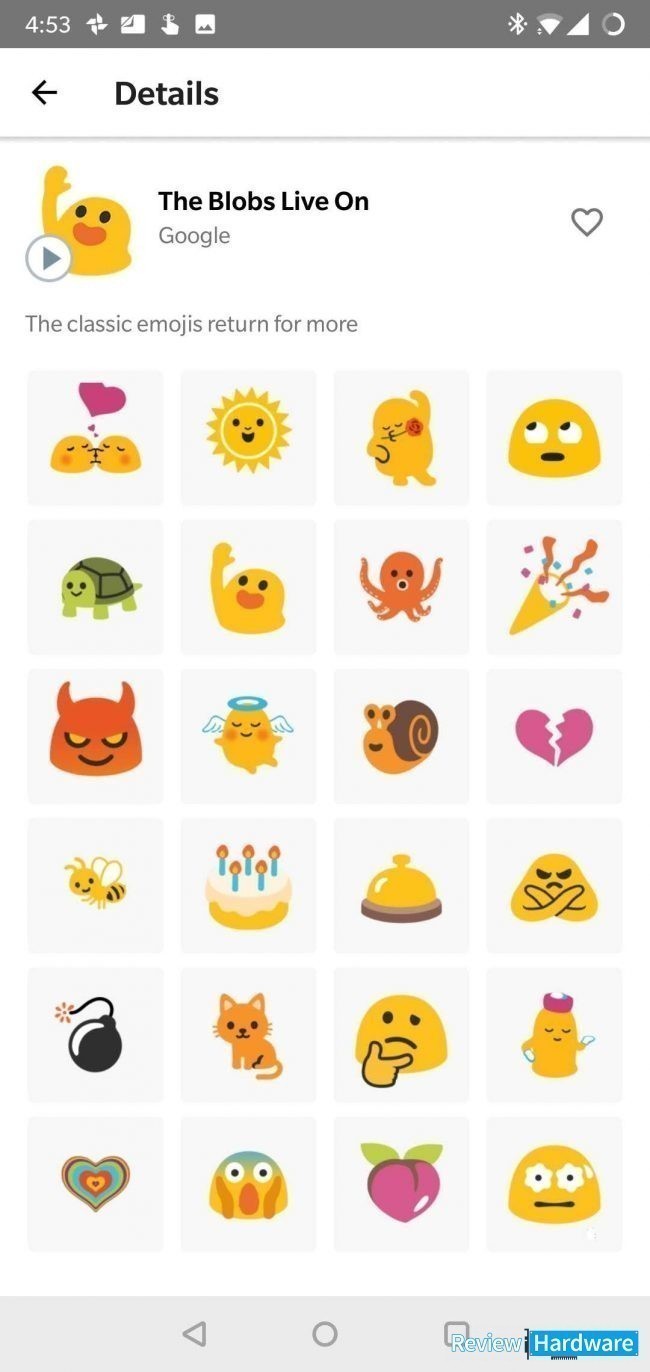This screenshot has width=650, height=1372.
Task: Choose the black bomb sticker
Action: coord(95,1034)
